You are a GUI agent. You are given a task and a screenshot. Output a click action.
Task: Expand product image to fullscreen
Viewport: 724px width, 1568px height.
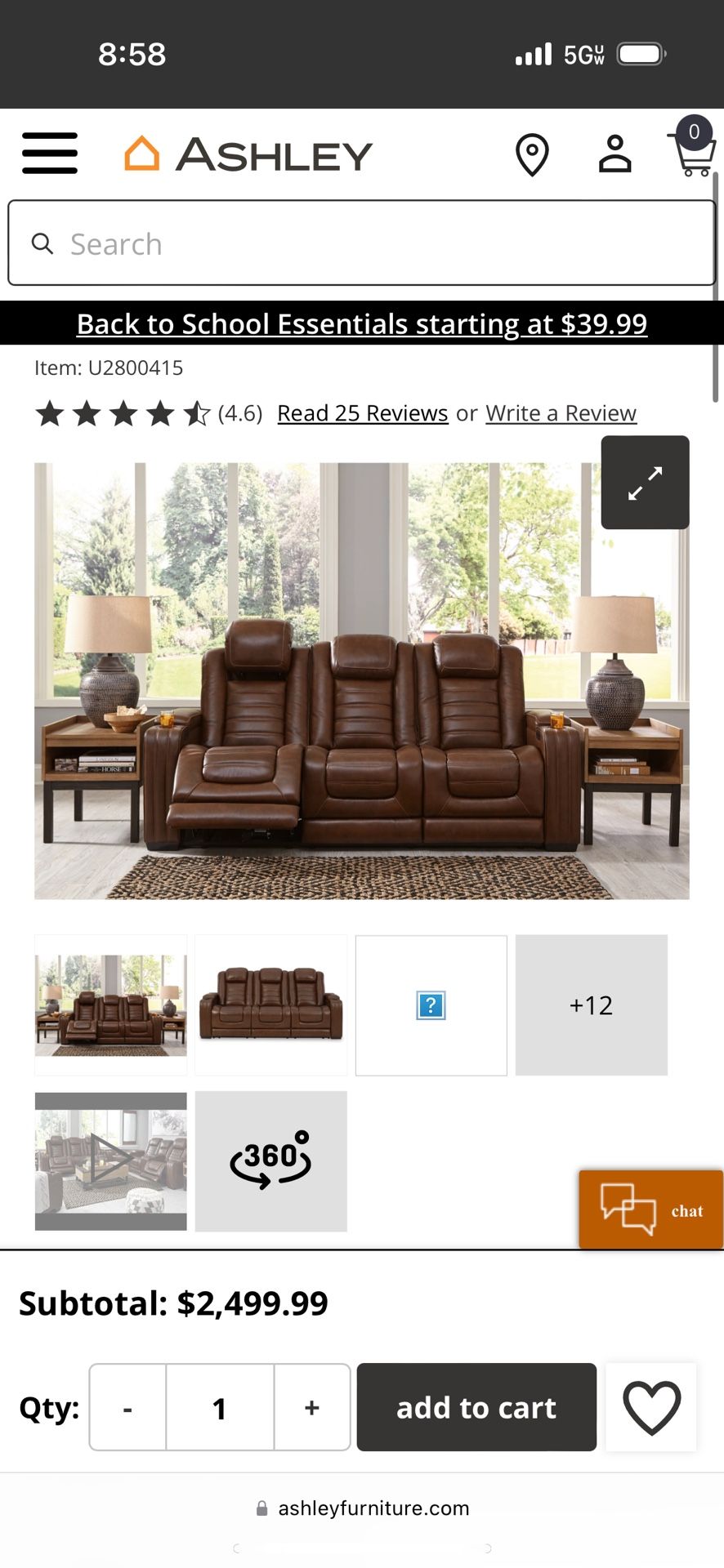pyautogui.click(x=645, y=483)
